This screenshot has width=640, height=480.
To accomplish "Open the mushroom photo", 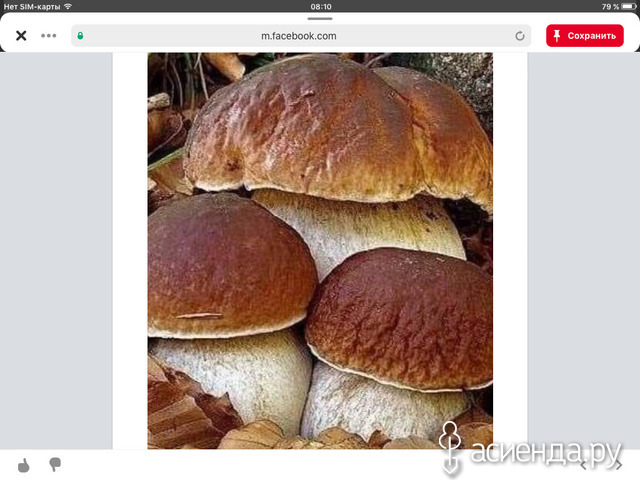I will tap(320, 250).
